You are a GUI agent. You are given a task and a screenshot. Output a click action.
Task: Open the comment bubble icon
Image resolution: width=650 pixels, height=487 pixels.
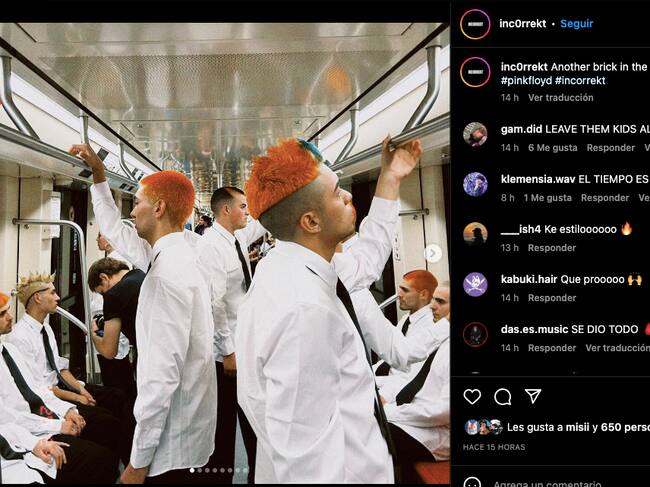502,397
